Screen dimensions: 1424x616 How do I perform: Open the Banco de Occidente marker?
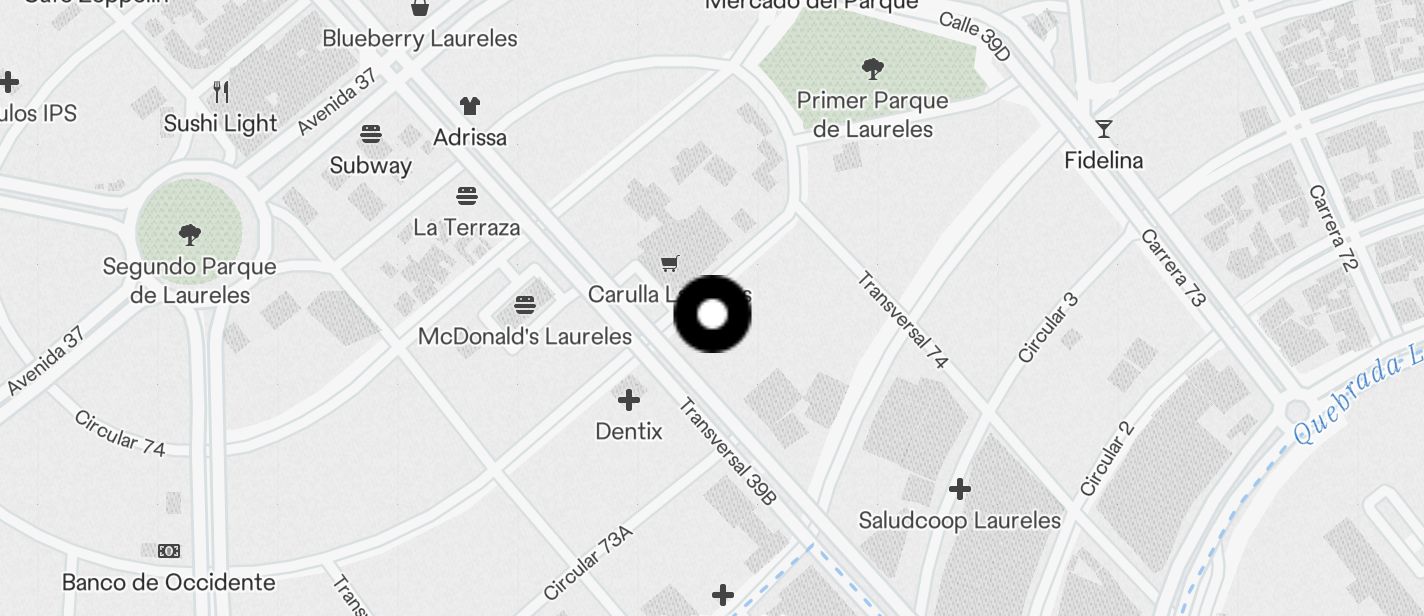169,551
